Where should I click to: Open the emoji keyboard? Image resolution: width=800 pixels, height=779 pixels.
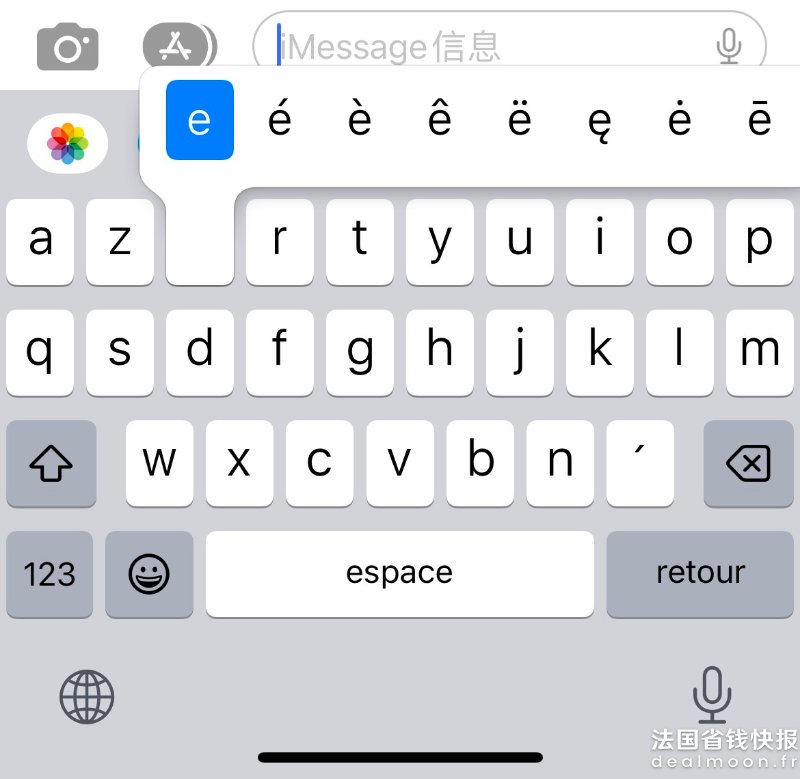[149, 574]
